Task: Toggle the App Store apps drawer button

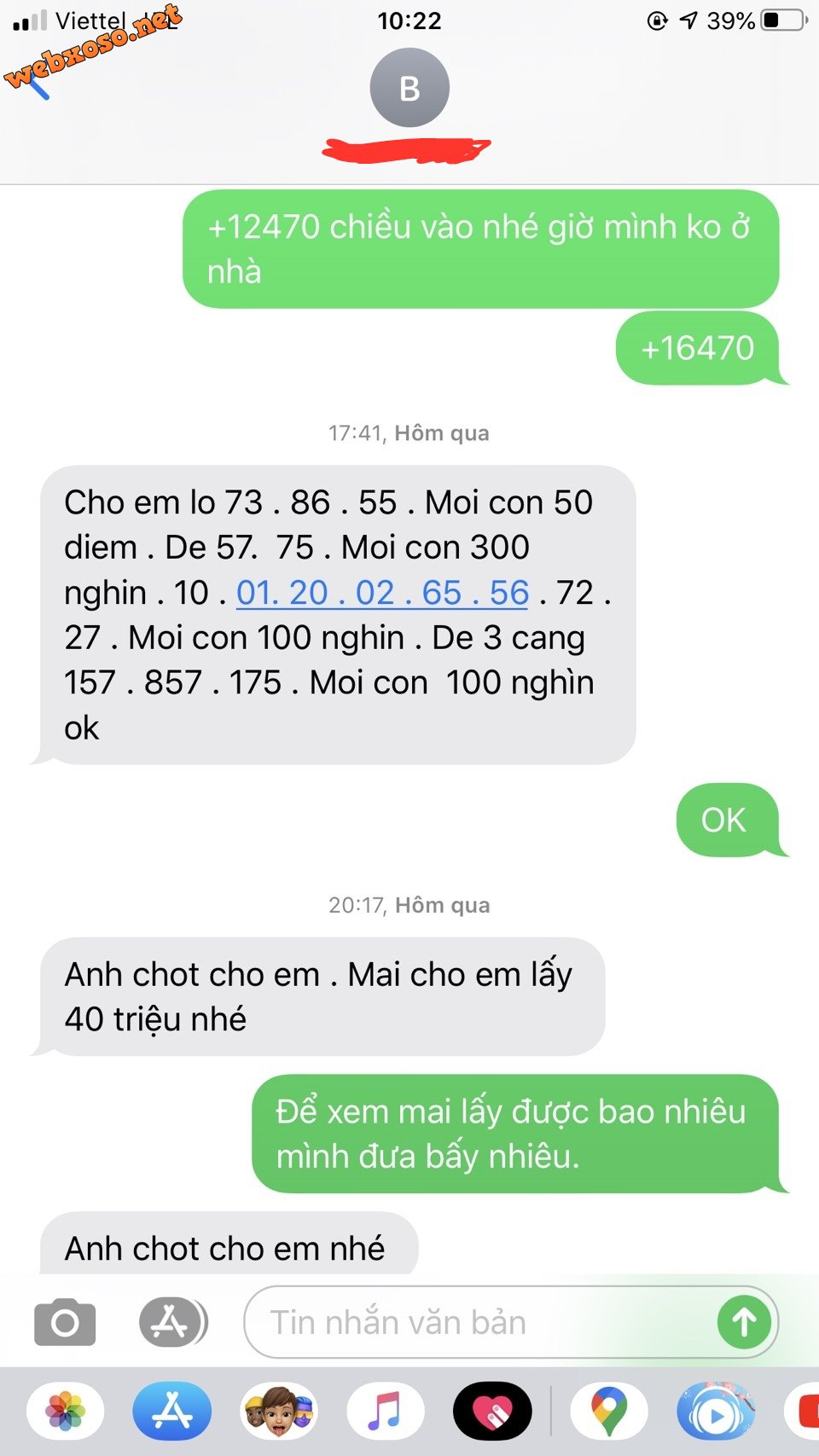Action: (x=172, y=1322)
